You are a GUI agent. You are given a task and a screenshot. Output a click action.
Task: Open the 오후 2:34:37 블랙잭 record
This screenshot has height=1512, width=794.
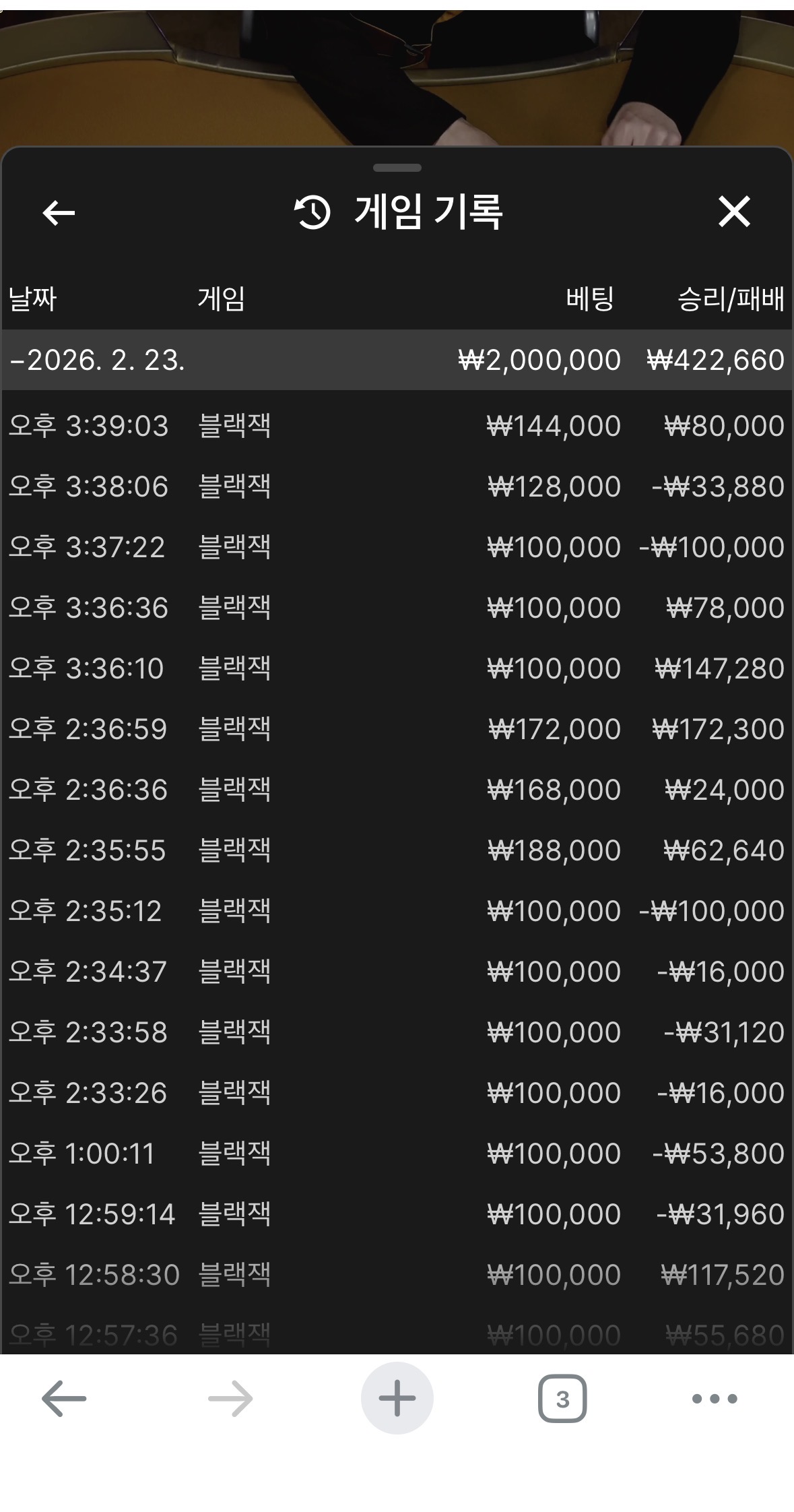coord(396,972)
